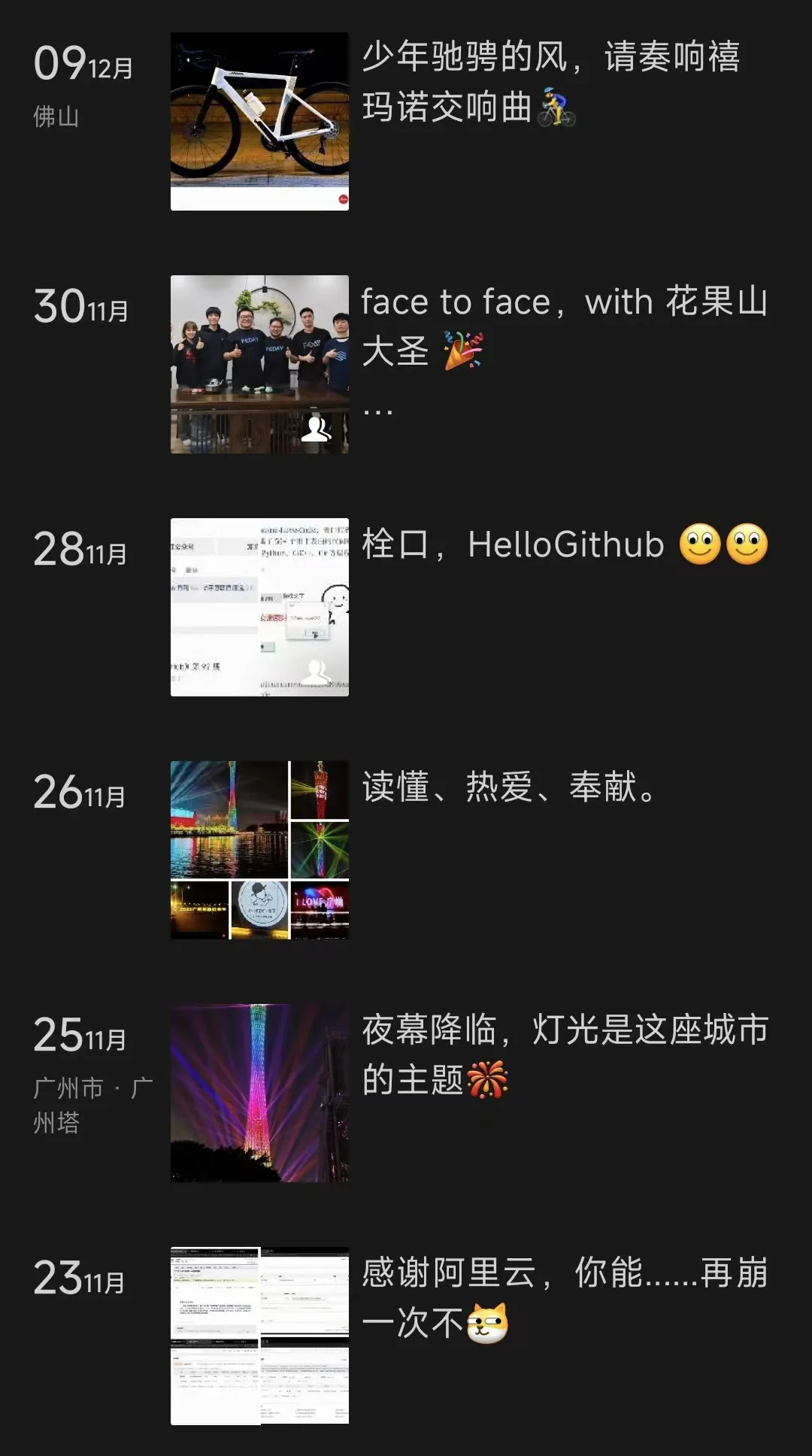Expand the 'face to face, with 花果山大圣' text

pos(377,411)
